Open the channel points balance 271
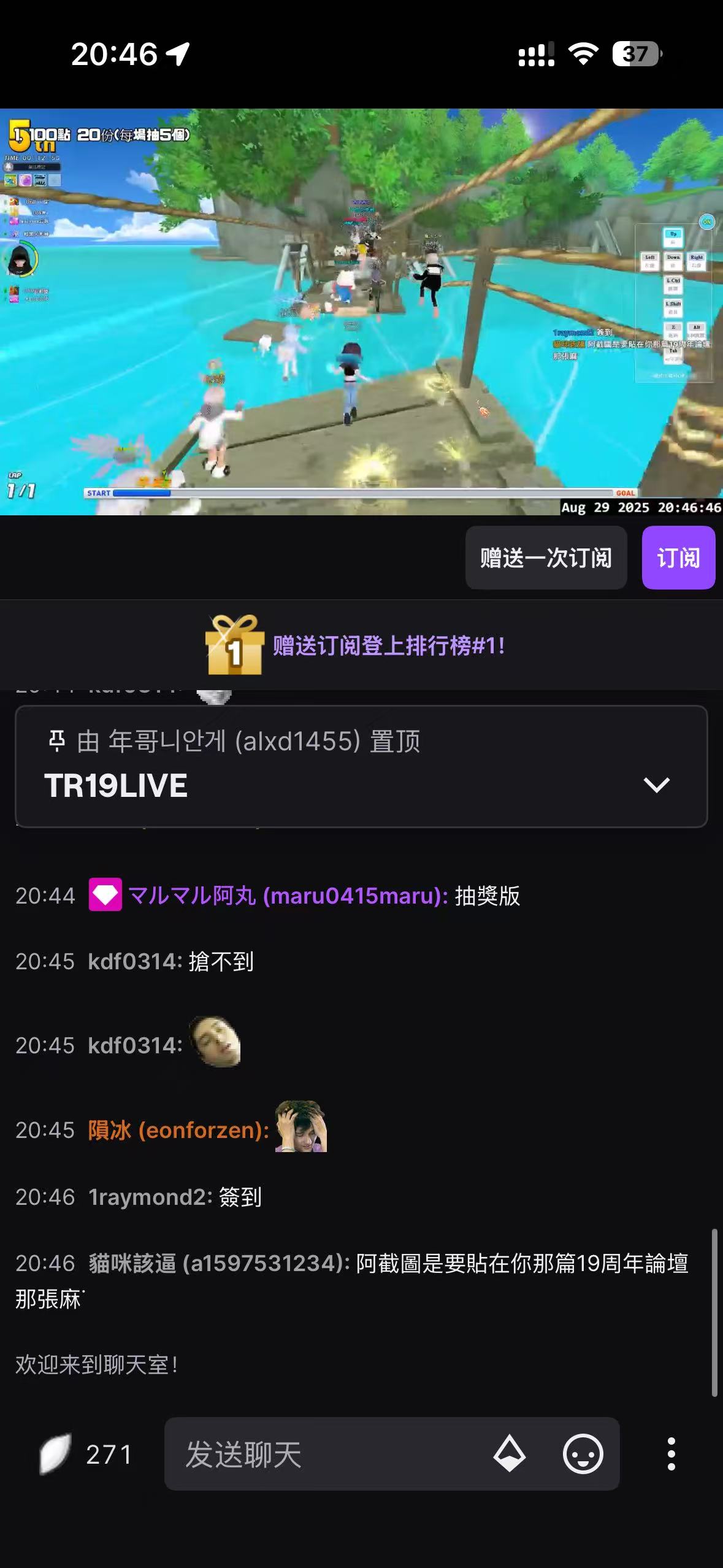 point(86,1454)
